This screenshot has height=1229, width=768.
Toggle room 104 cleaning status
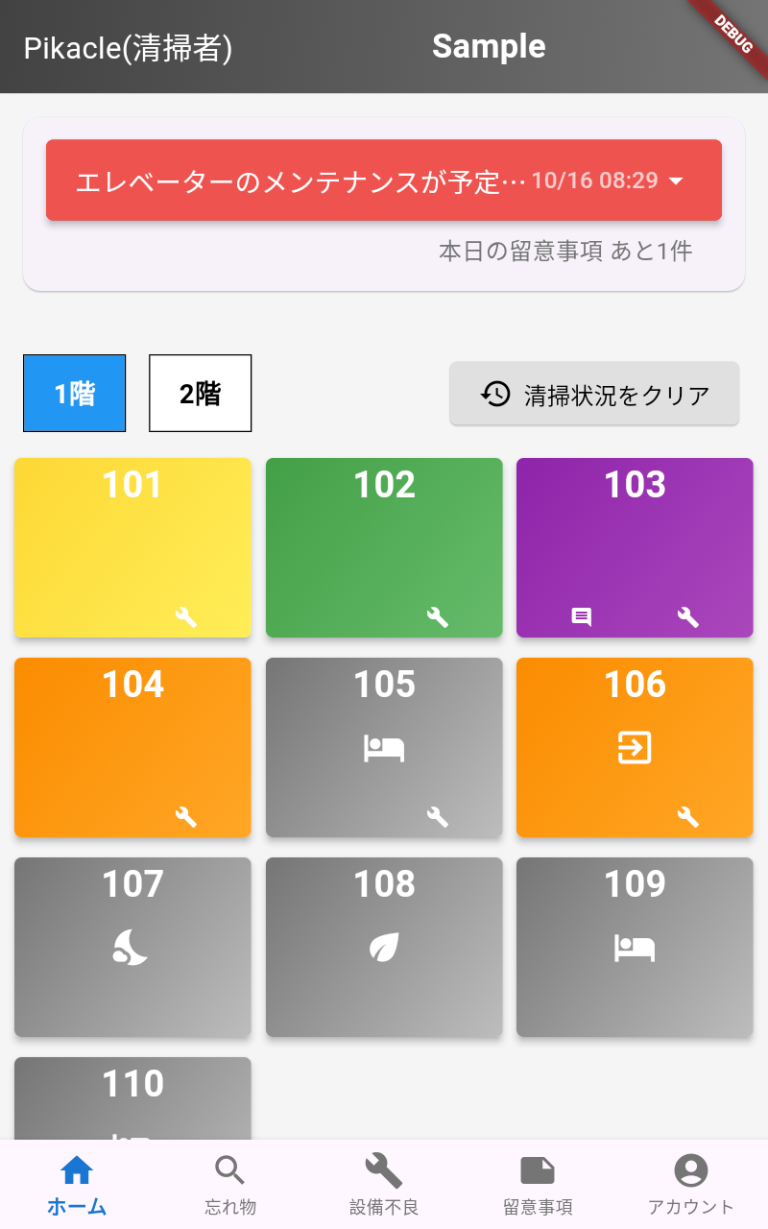tap(132, 747)
